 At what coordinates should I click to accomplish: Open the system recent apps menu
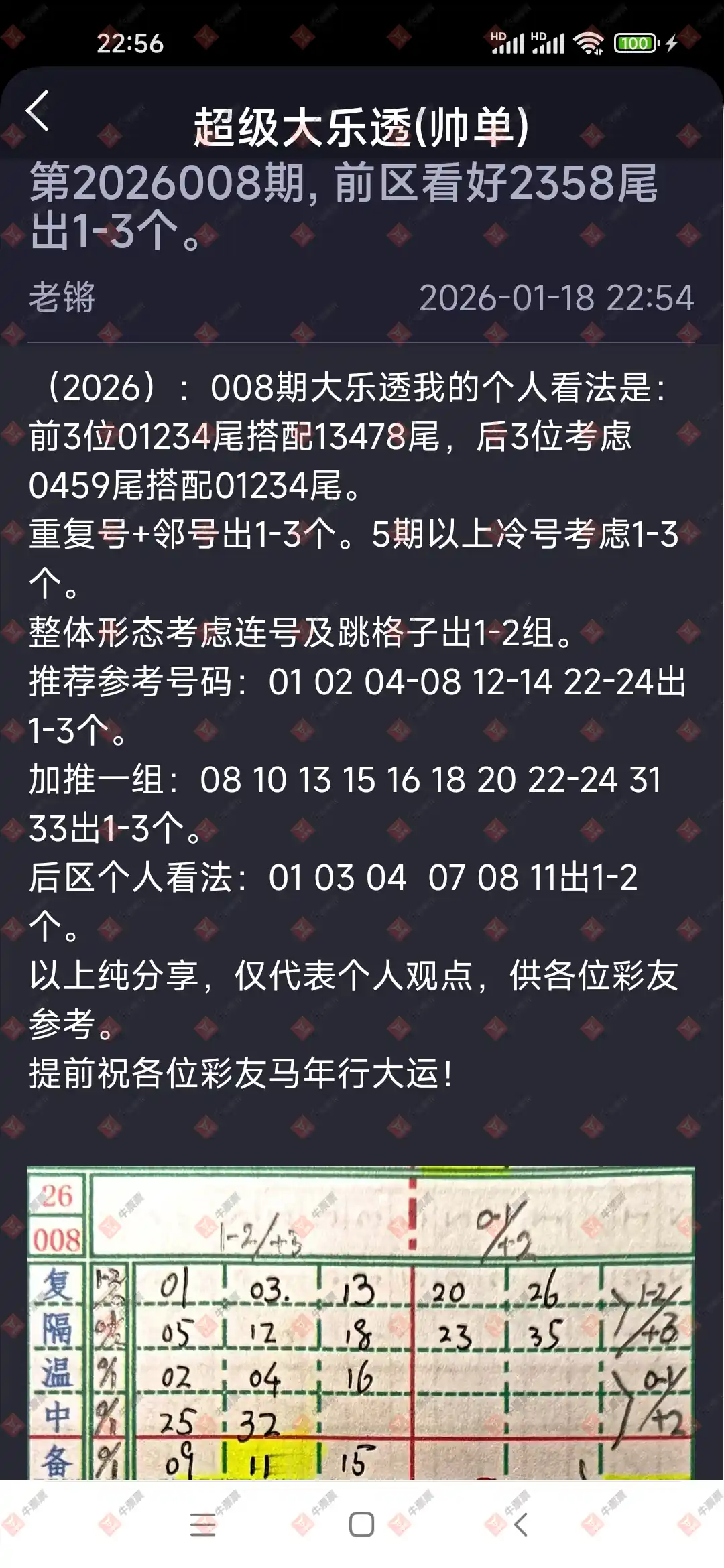202,1525
